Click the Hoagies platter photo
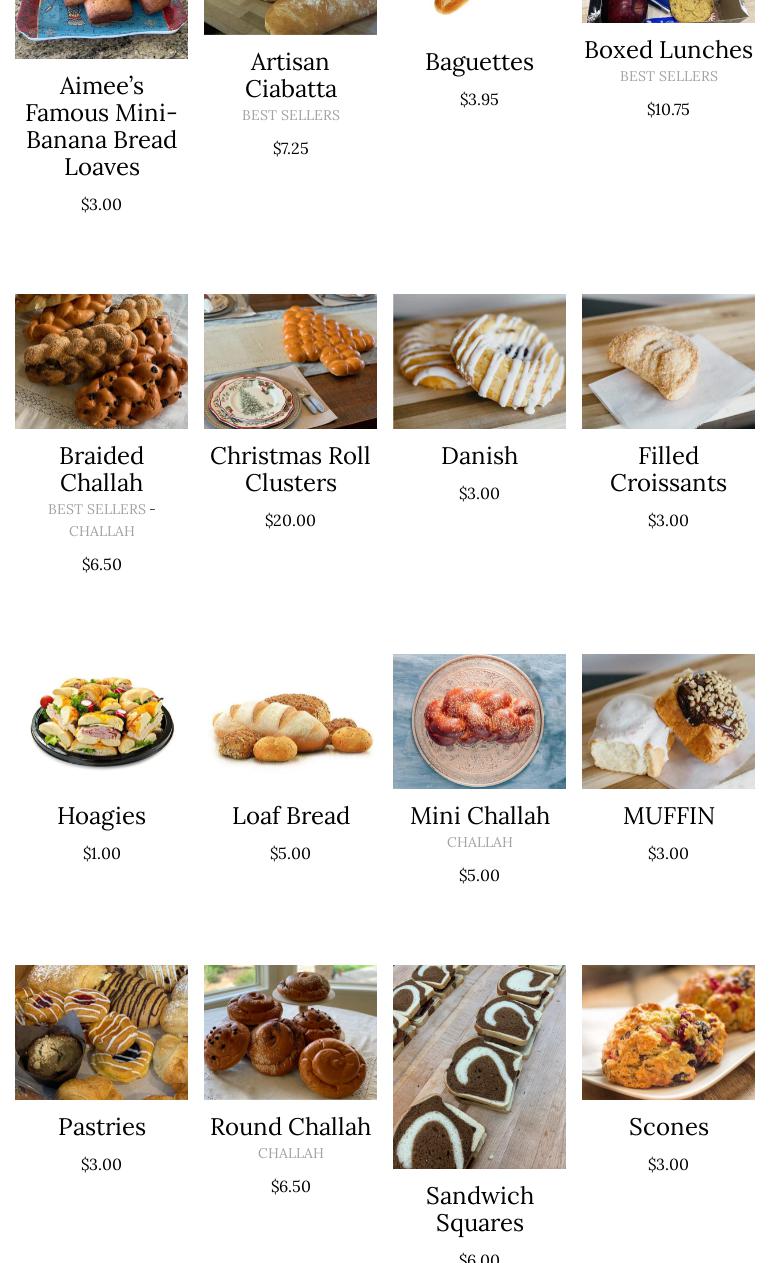Screen dimensions: 770x1263 (x=101, y=721)
